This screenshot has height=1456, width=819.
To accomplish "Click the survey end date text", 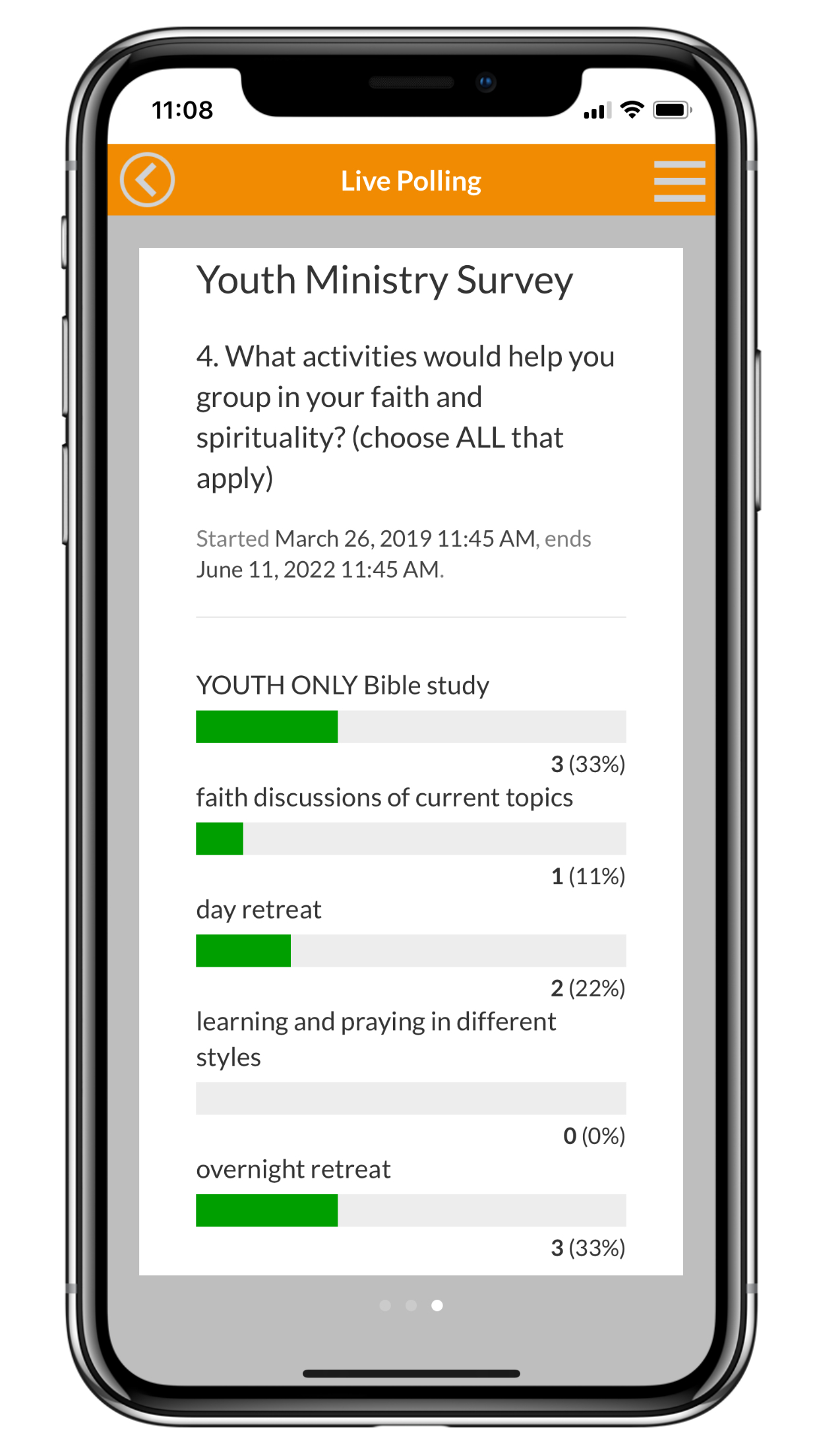I will [321, 568].
